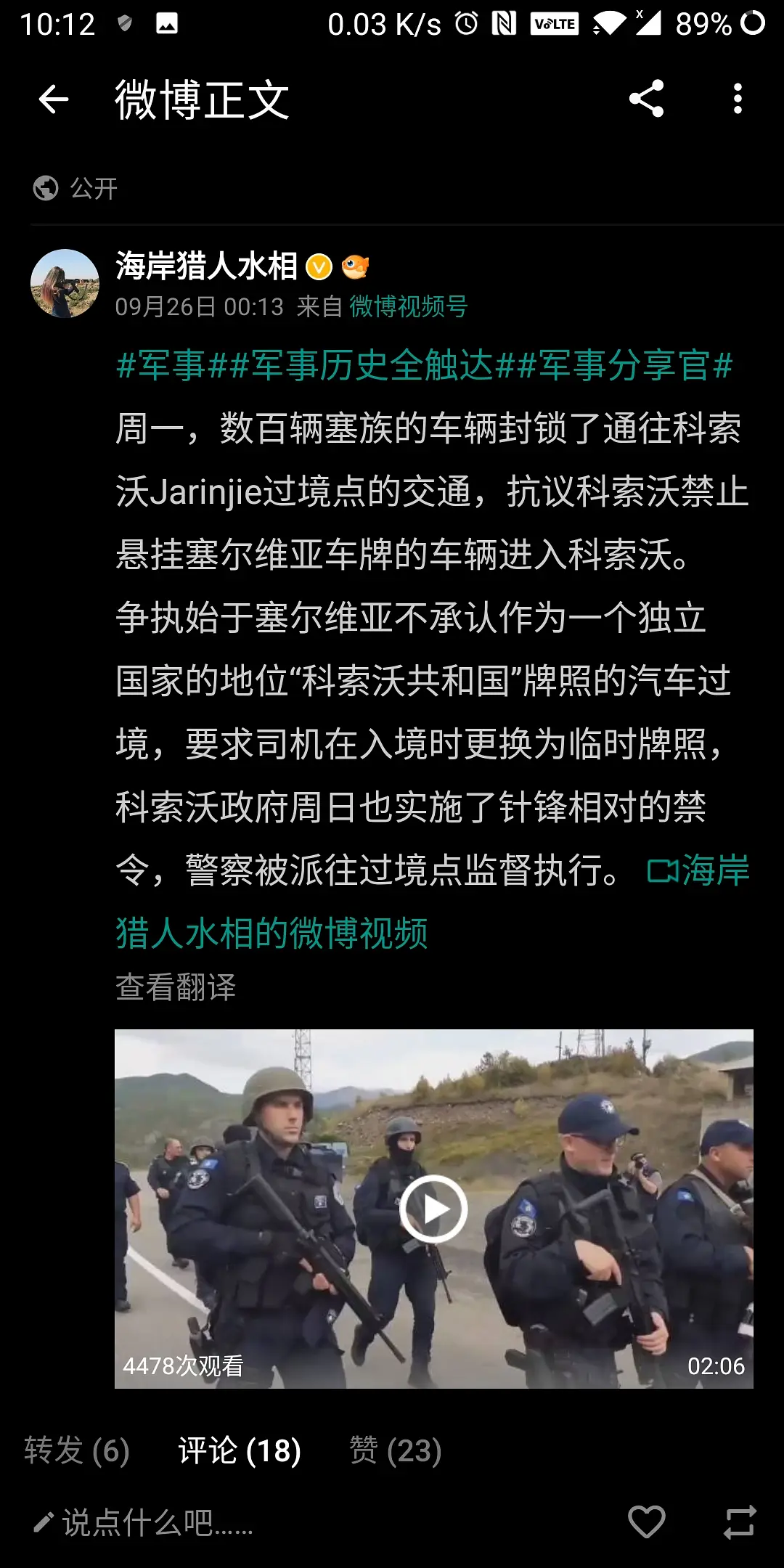Open the username 海岸猎人水相

(207, 266)
